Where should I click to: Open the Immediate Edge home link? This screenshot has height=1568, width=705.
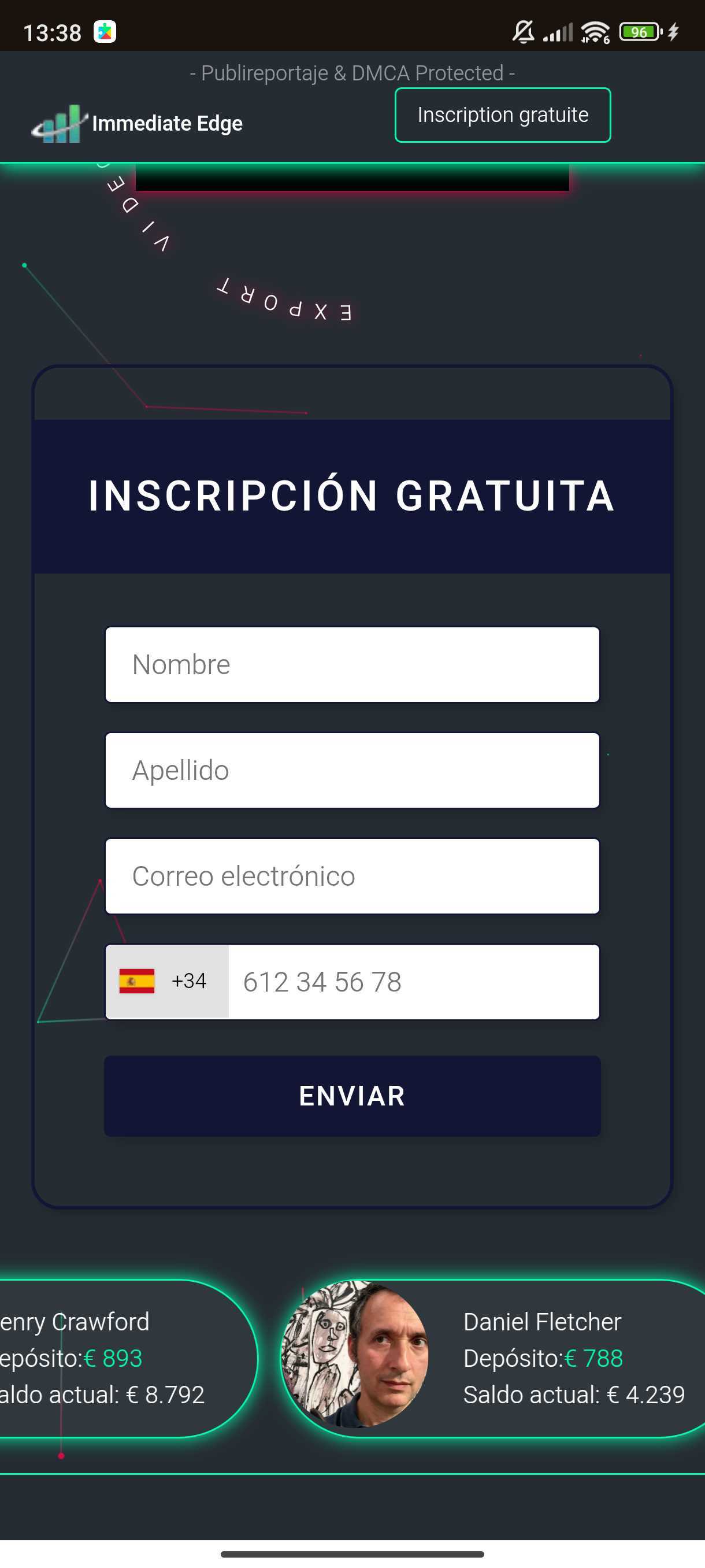[138, 124]
